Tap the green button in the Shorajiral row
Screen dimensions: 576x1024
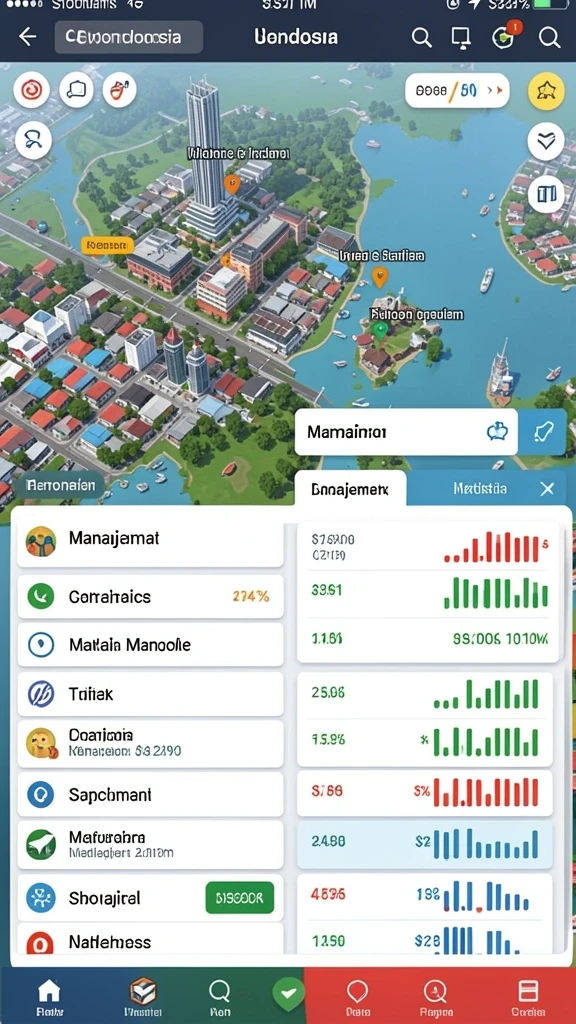[x=240, y=898]
